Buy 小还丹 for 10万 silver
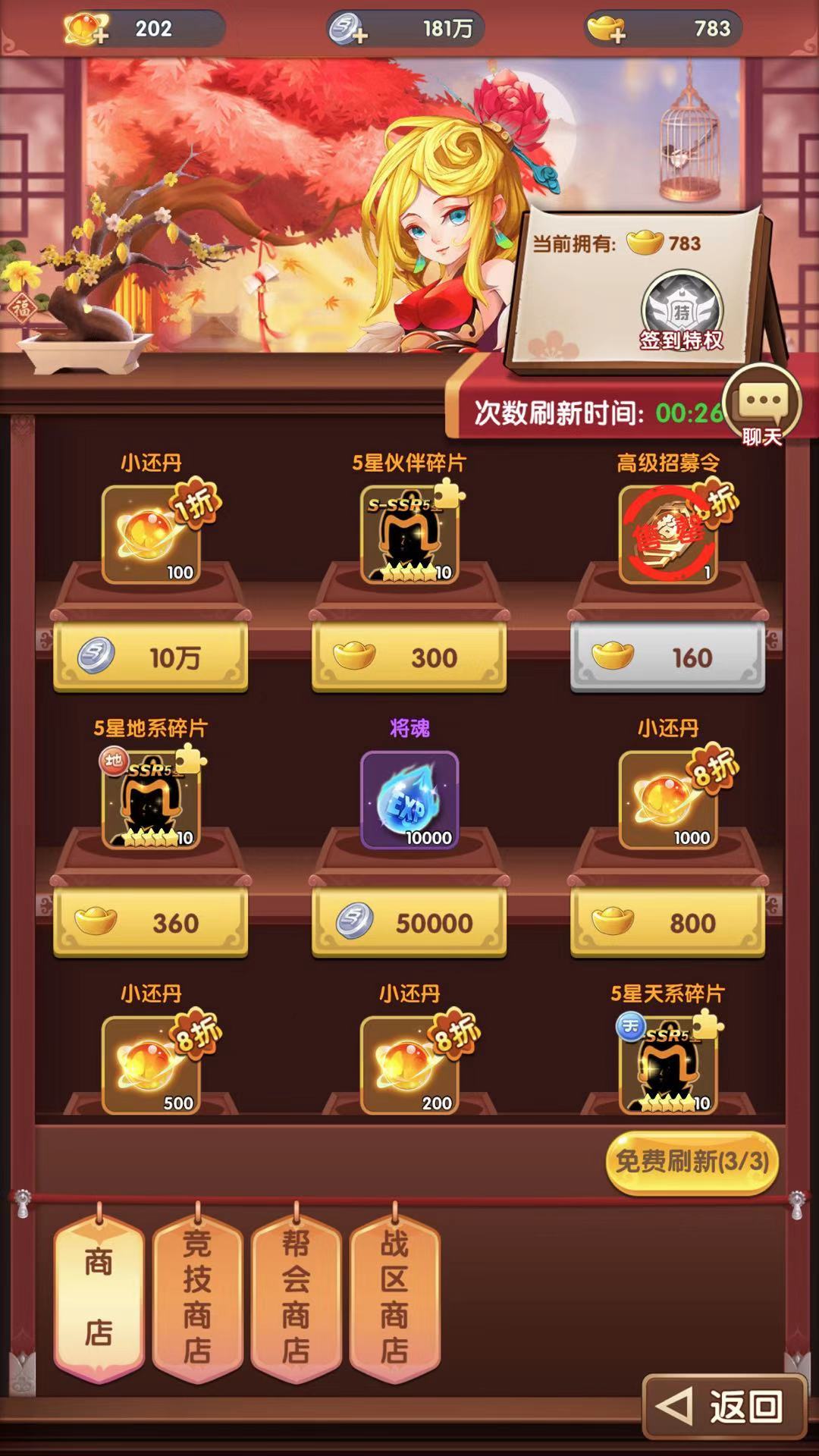Screen dimensions: 819x1456 tap(151, 657)
